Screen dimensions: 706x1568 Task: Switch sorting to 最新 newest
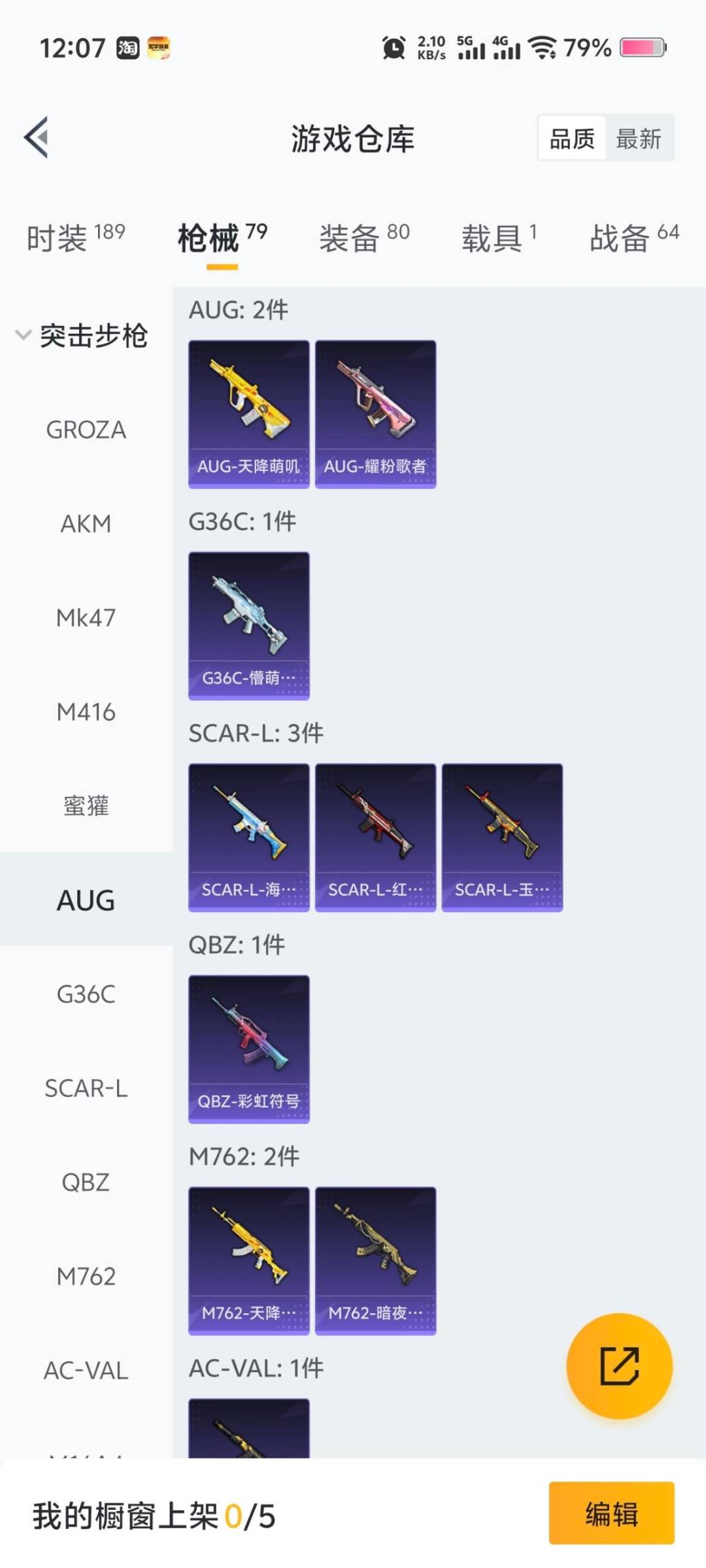click(x=639, y=139)
